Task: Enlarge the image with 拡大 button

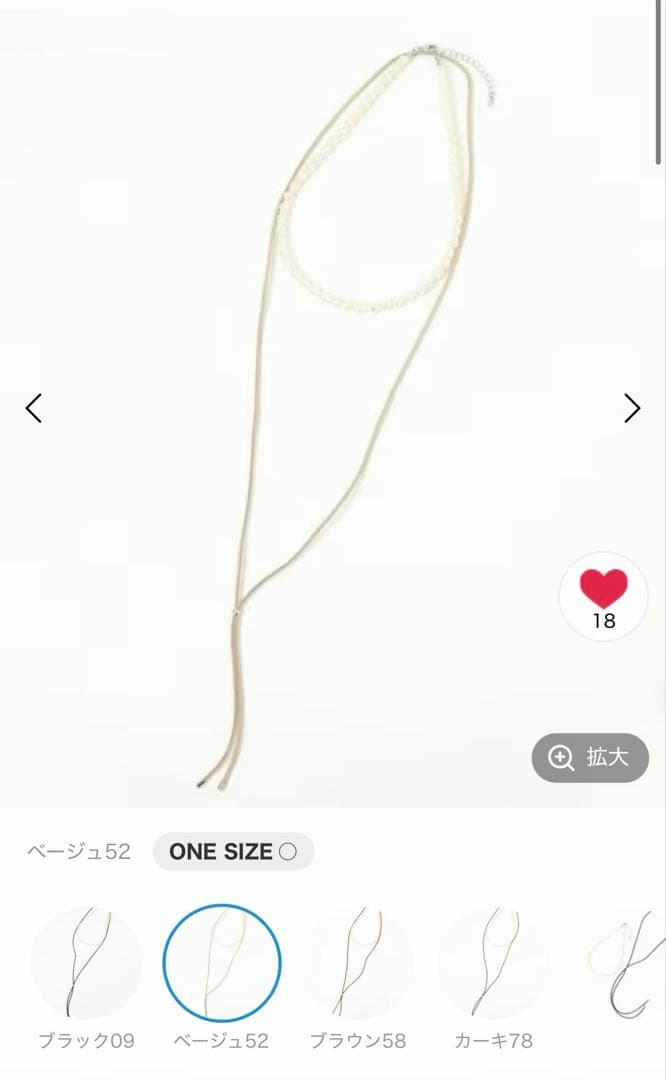Action: (590, 758)
